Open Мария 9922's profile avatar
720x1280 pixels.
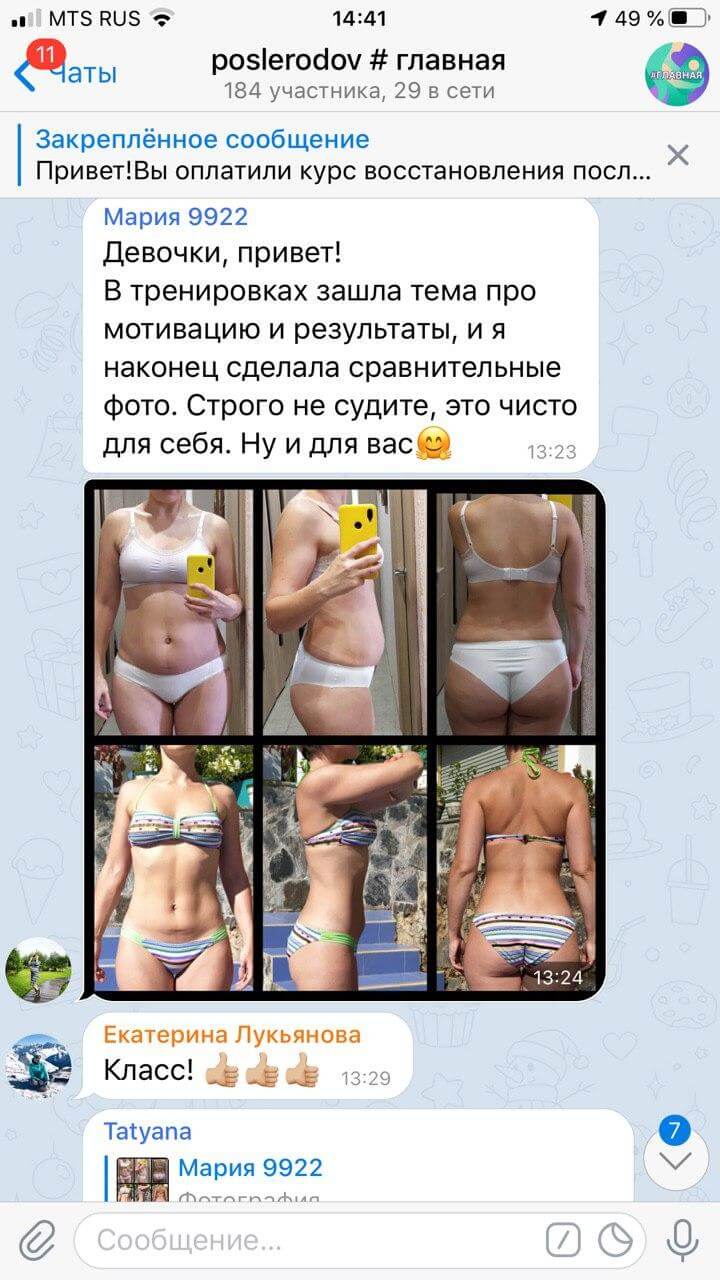pyautogui.click(x=38, y=970)
